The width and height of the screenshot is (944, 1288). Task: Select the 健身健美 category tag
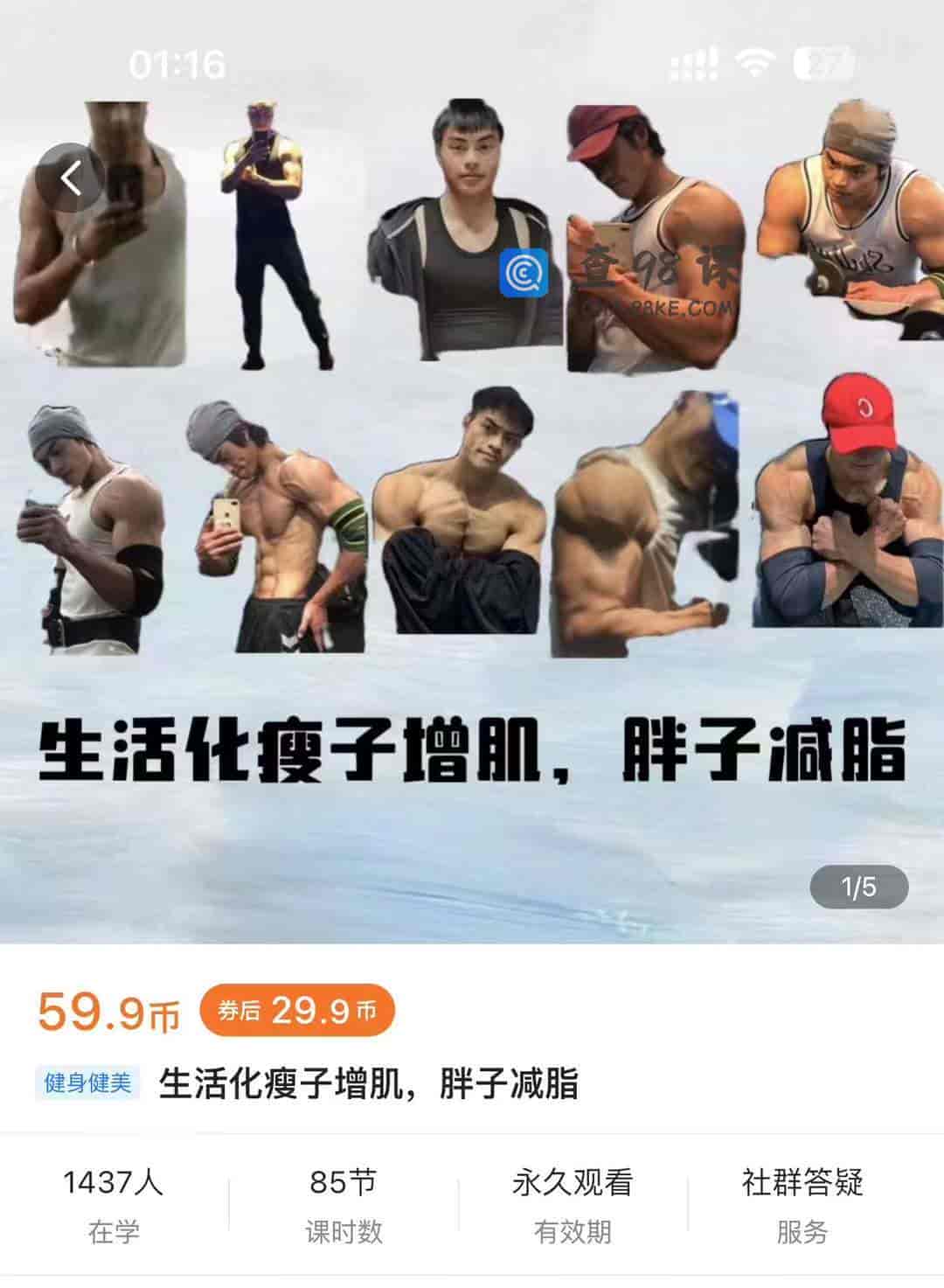tap(87, 1083)
